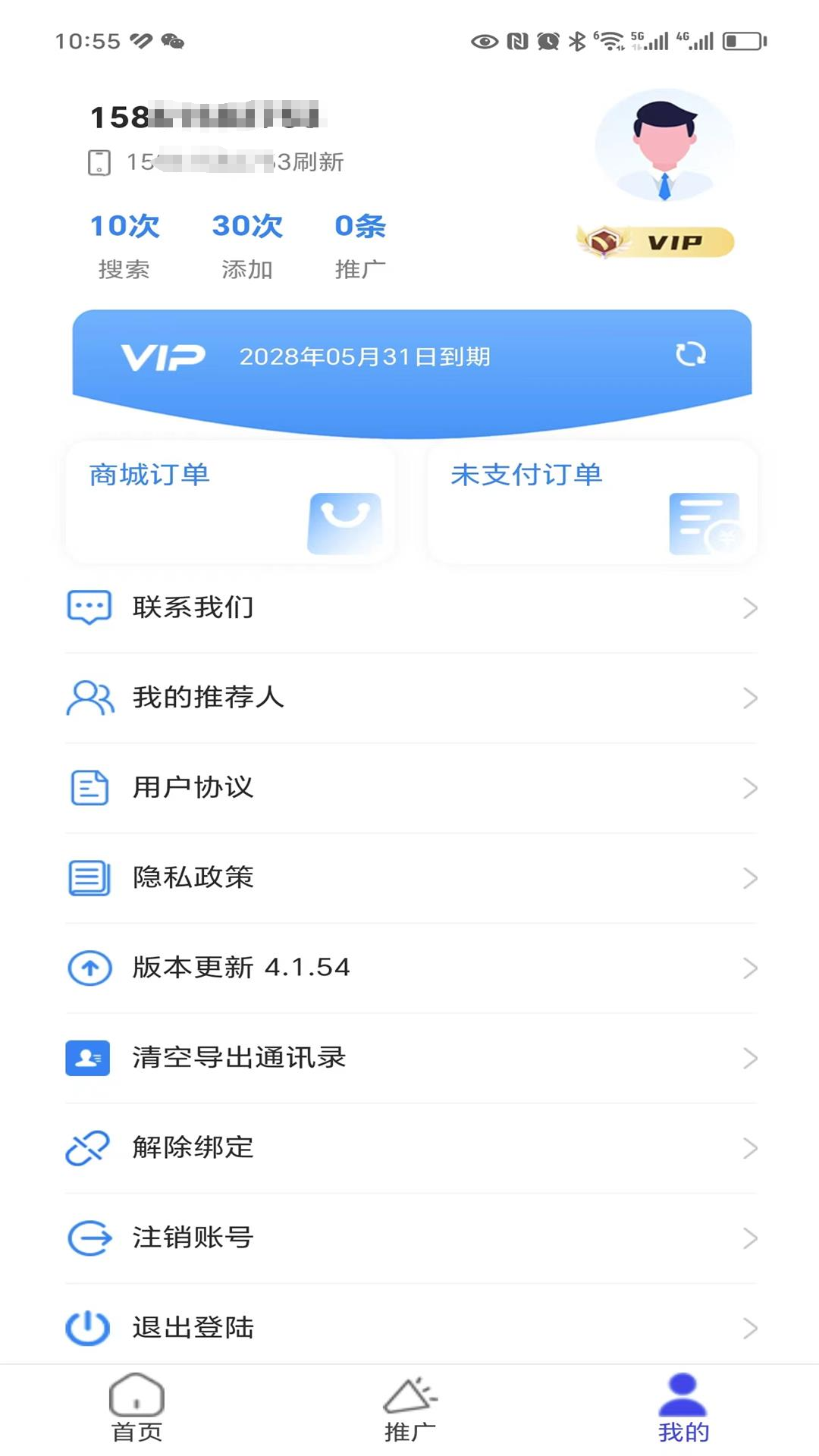Screen dimensions: 819x1456
Task: Tap the 清空导出通讯录 contacts icon
Action: [88, 1057]
